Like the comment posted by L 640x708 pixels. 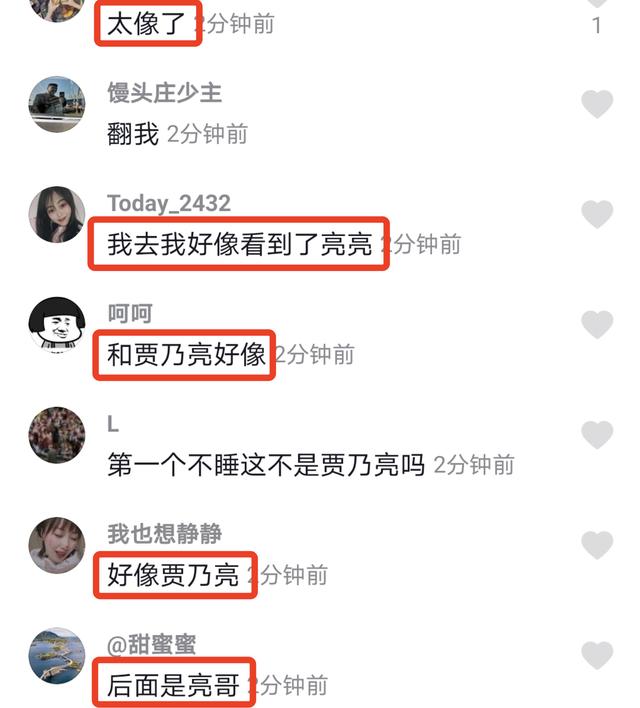point(597,434)
